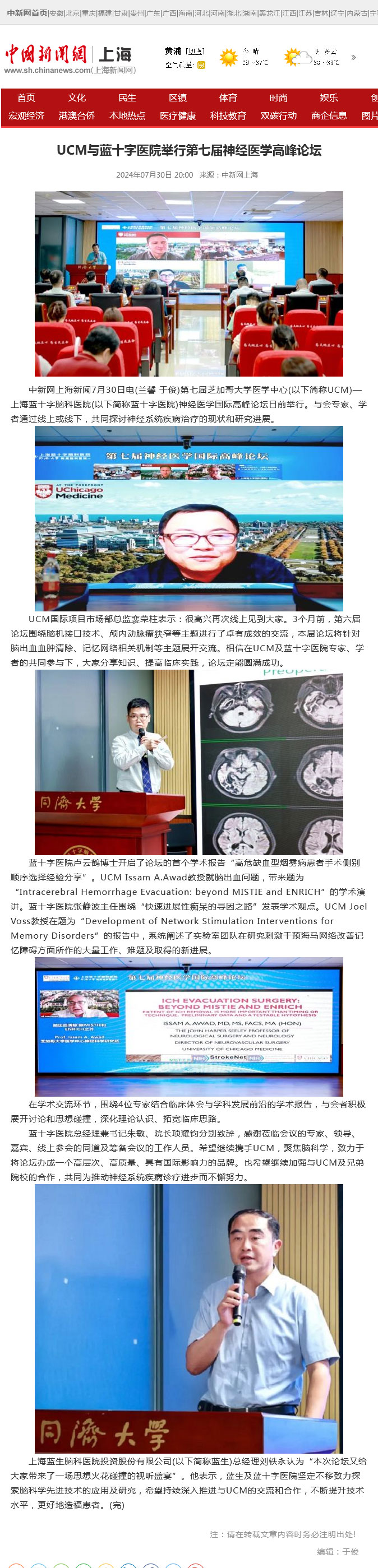This screenshot has width=378, height=1568.
Task: Go to the 北京 regional site
Action: pos(72,13)
